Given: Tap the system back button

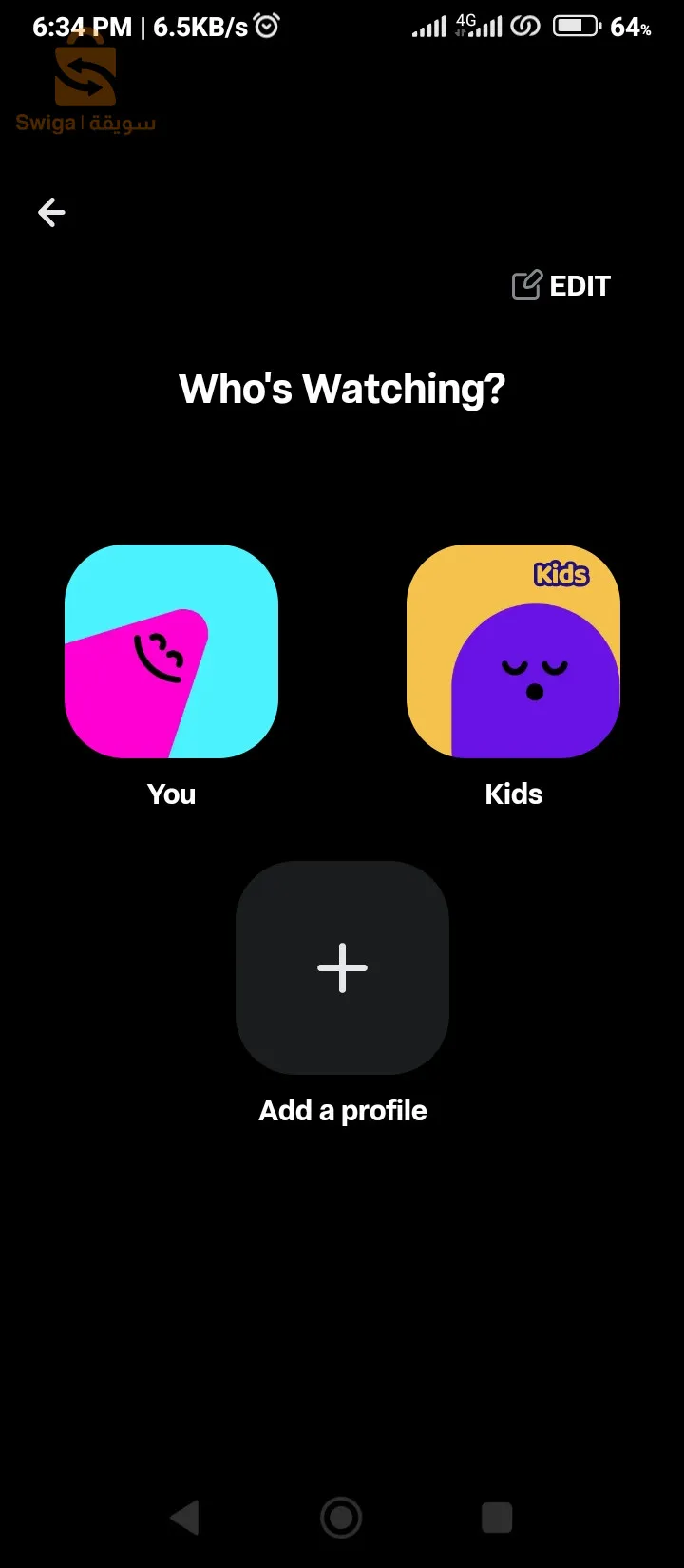Looking at the screenshot, I should coord(185,1518).
